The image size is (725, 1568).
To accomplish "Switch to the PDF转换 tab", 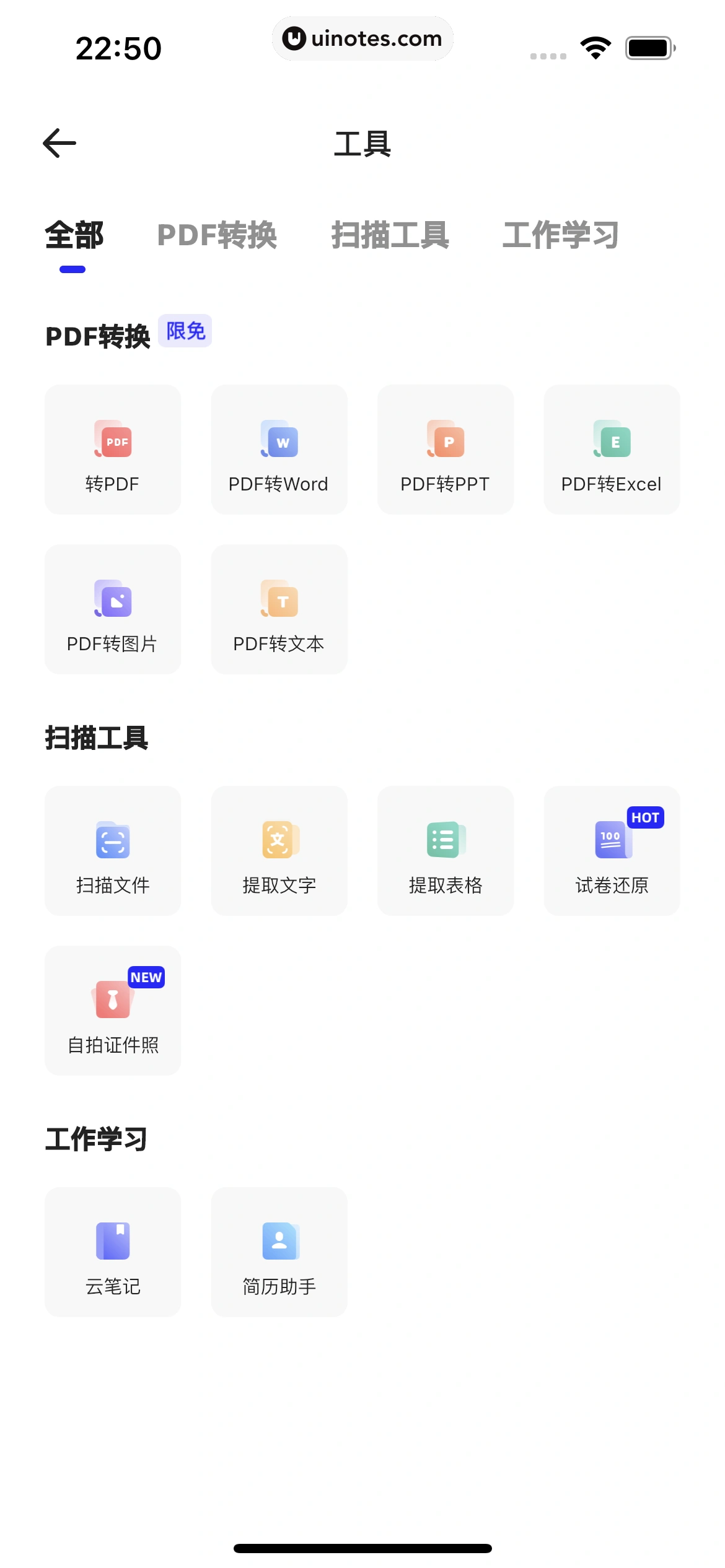I will point(217,235).
